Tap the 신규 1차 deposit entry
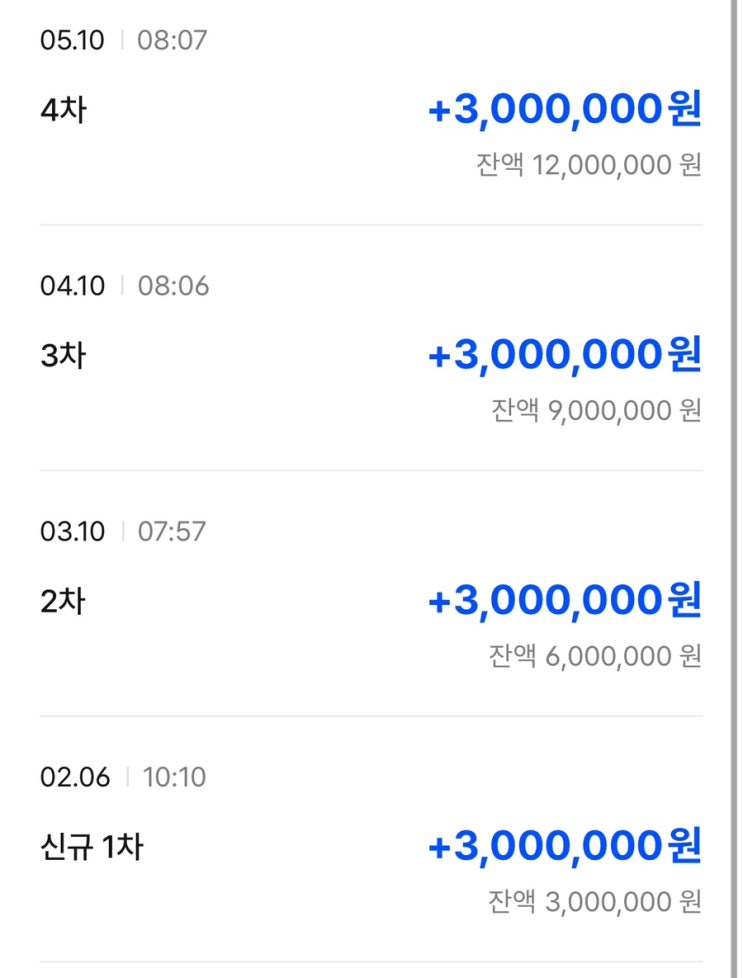 (370, 848)
